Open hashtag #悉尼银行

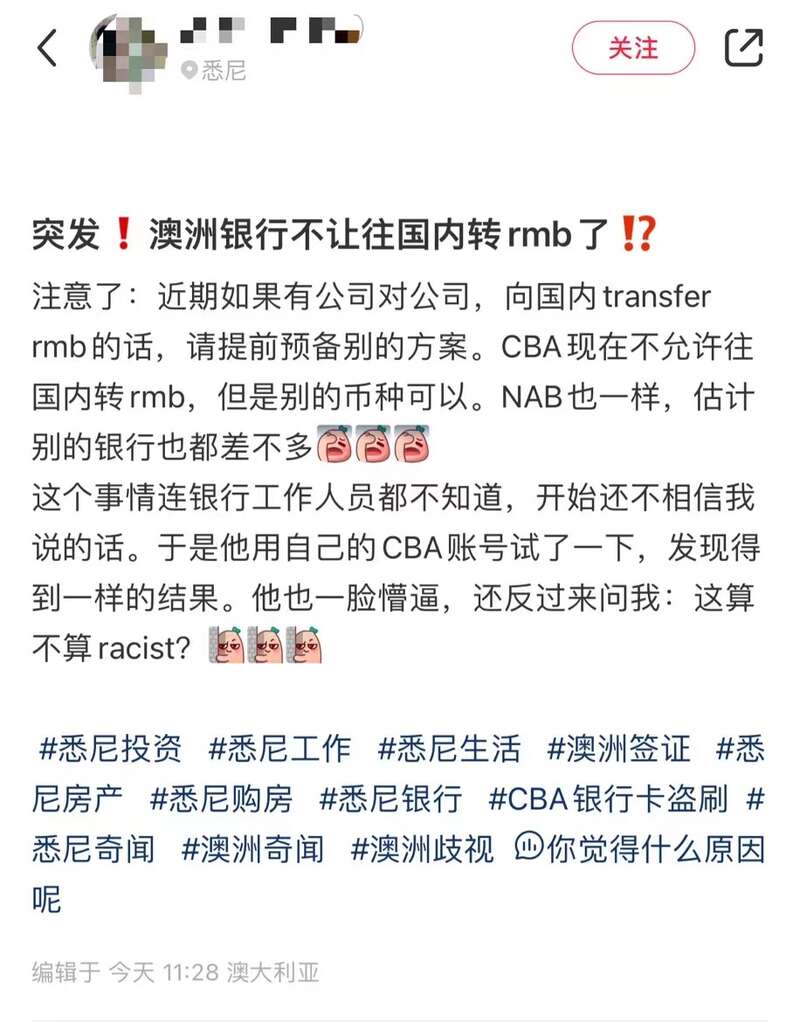(x=391, y=799)
